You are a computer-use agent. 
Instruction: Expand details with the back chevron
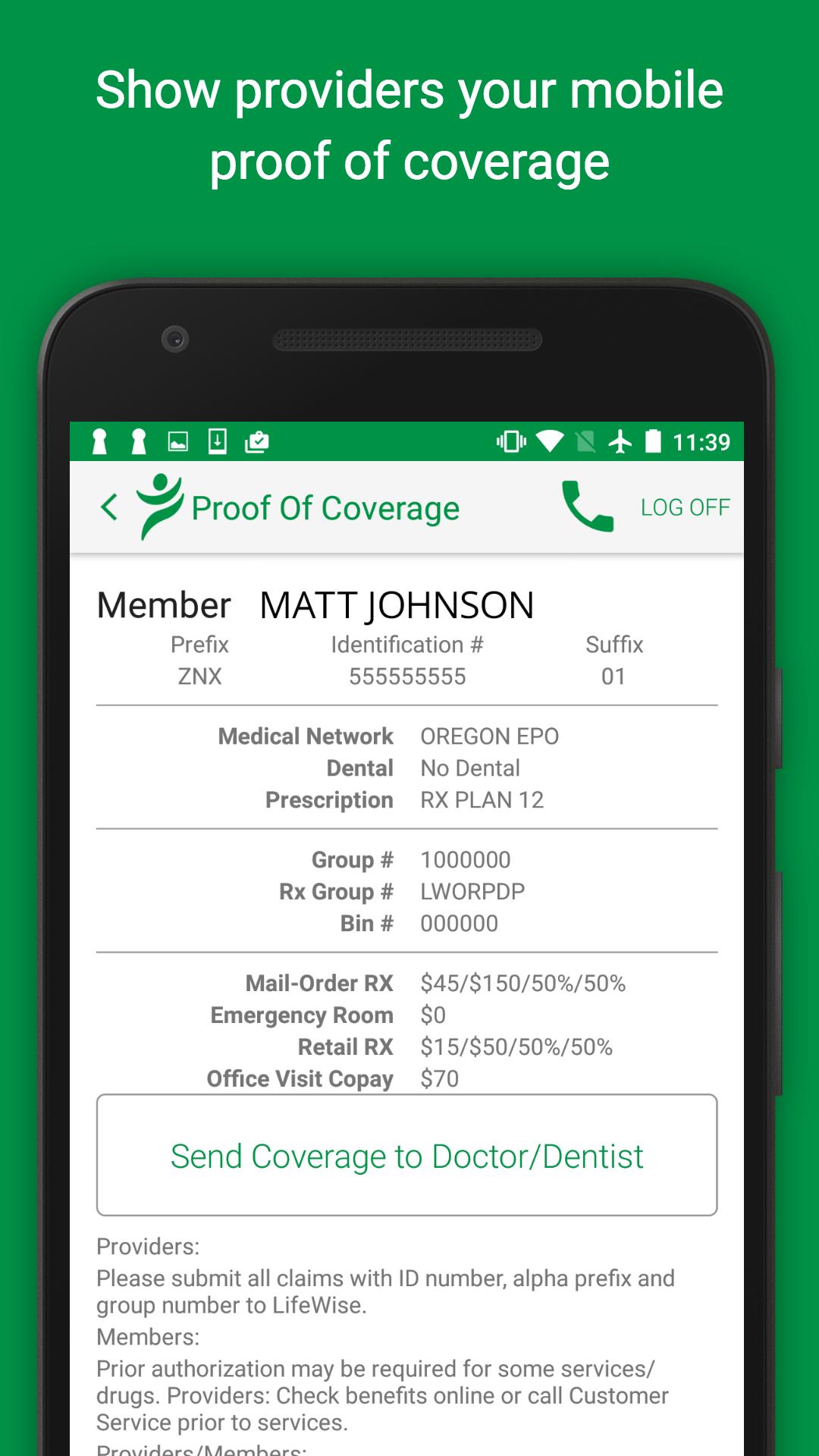pyautogui.click(x=108, y=507)
